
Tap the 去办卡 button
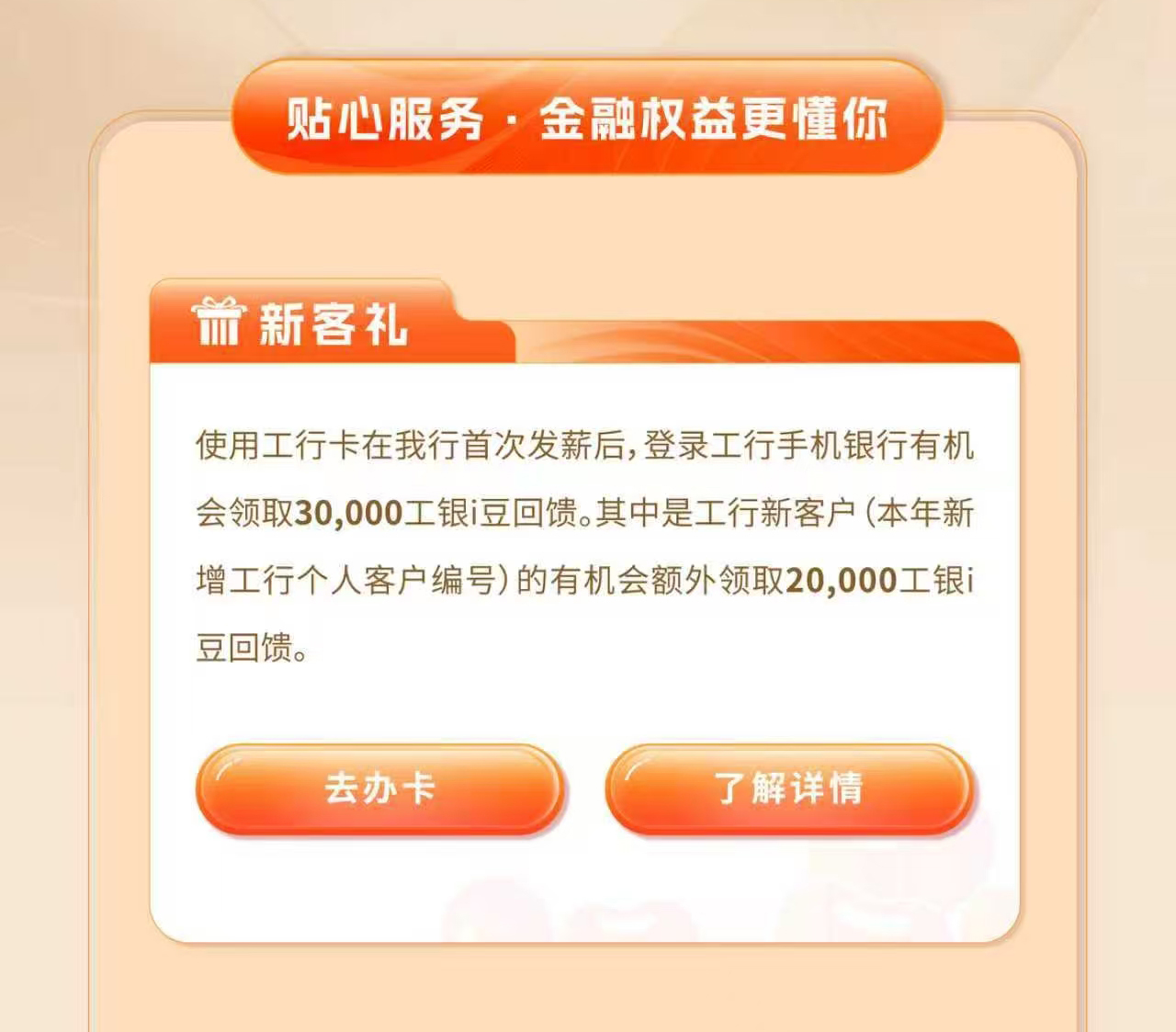[x=379, y=788]
